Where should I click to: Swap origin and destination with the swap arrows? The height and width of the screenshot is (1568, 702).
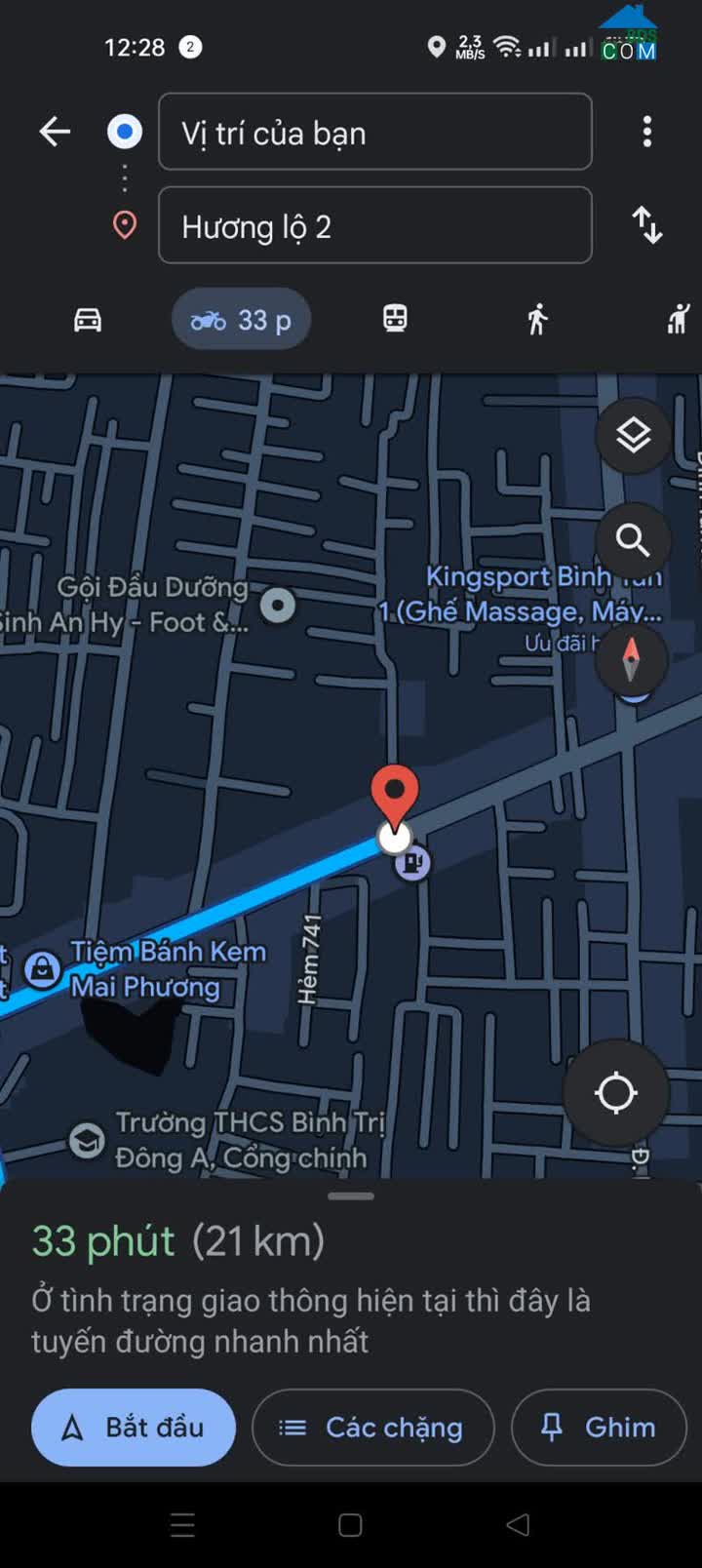pyautogui.click(x=646, y=226)
